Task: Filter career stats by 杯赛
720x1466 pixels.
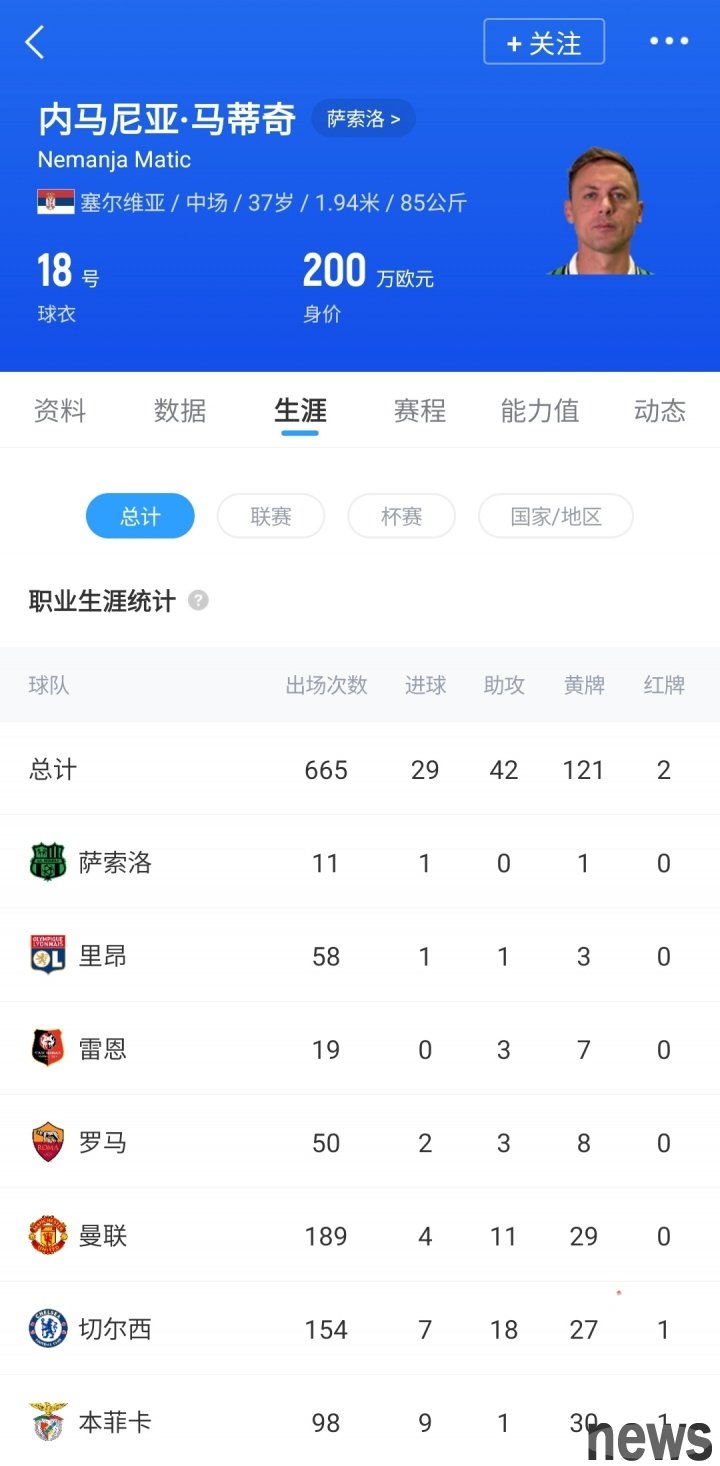Action: coord(401,516)
